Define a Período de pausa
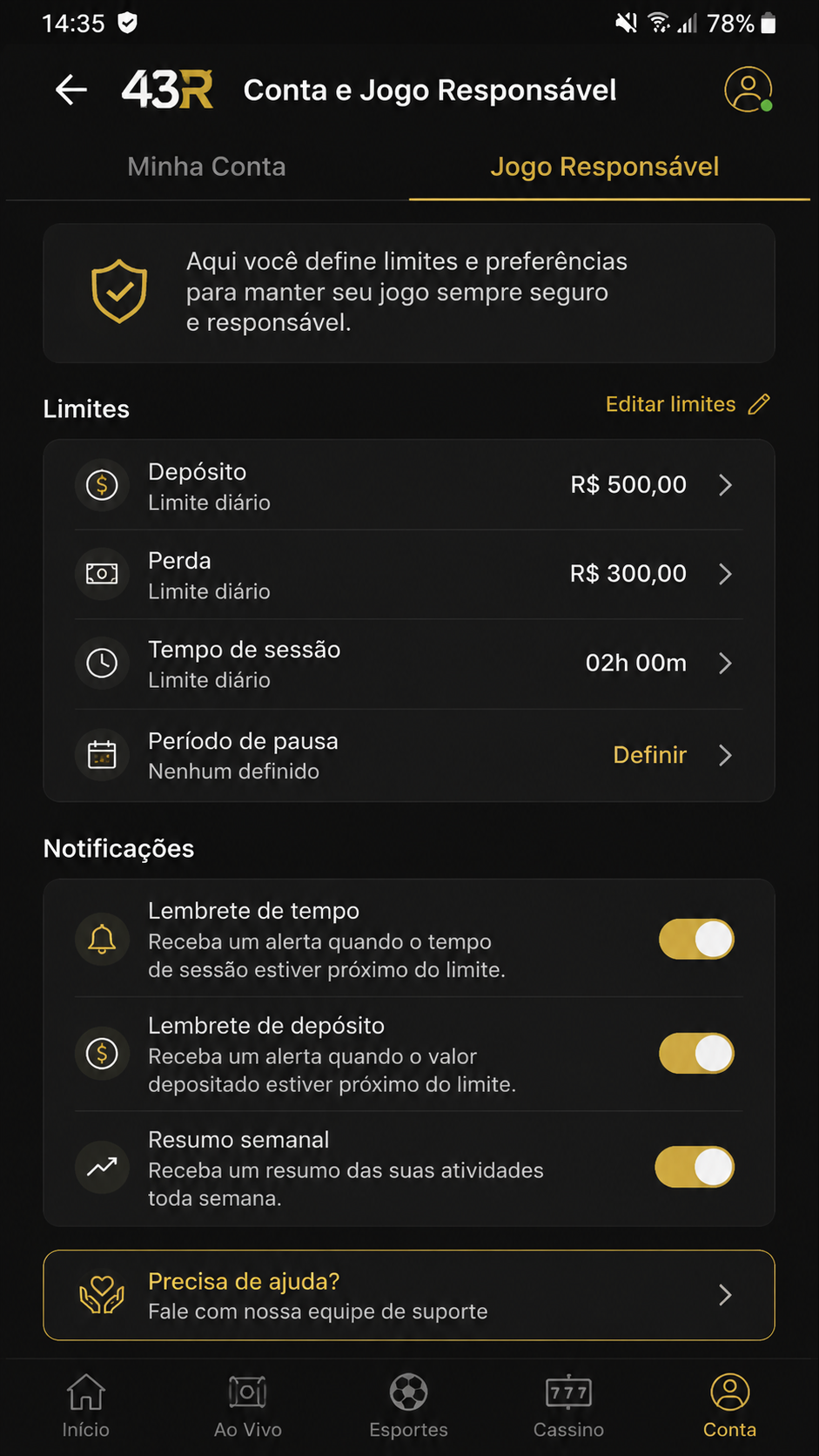Image resolution: width=819 pixels, height=1456 pixels. tap(409, 755)
